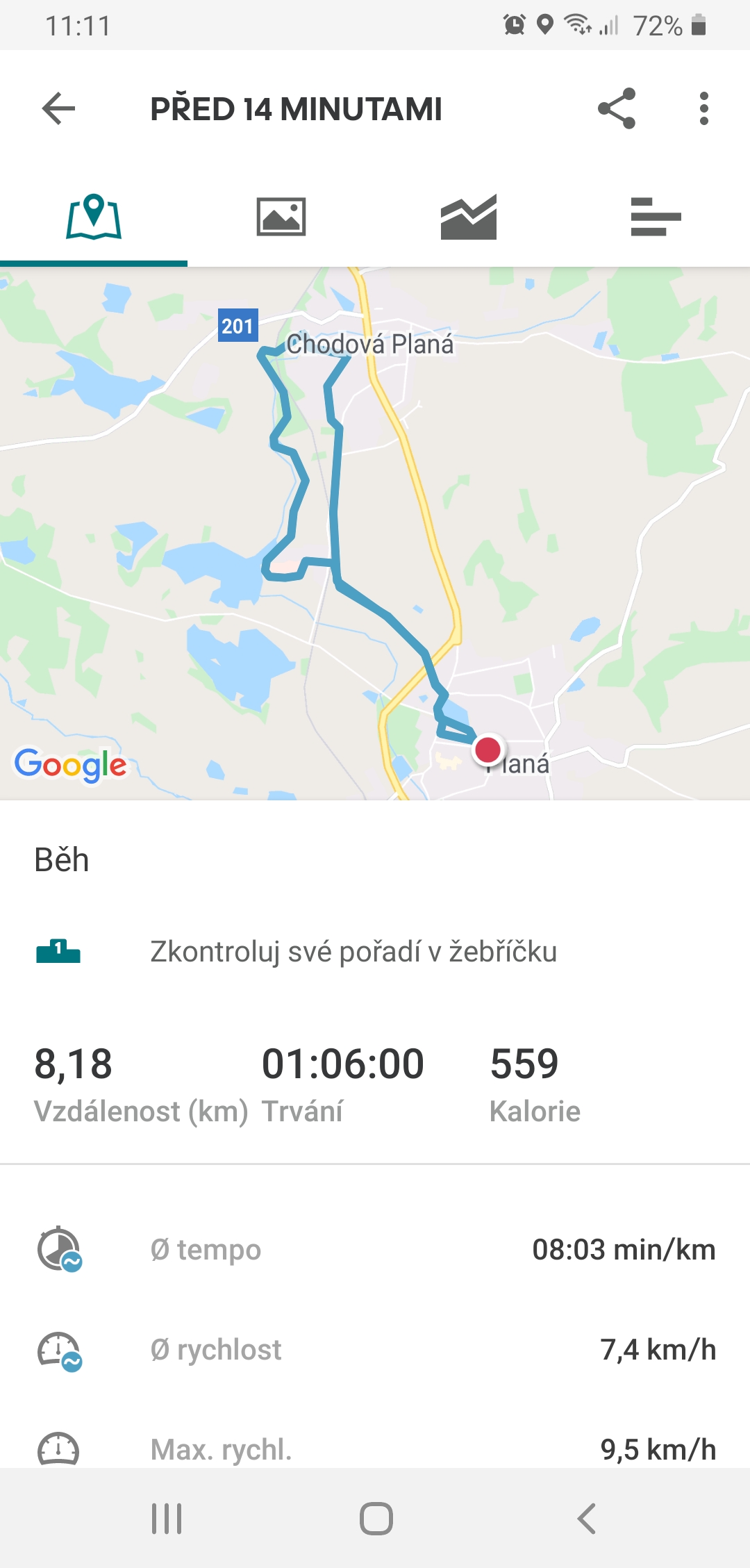
Task: Open recent apps from navigation bar
Action: click(167, 1518)
